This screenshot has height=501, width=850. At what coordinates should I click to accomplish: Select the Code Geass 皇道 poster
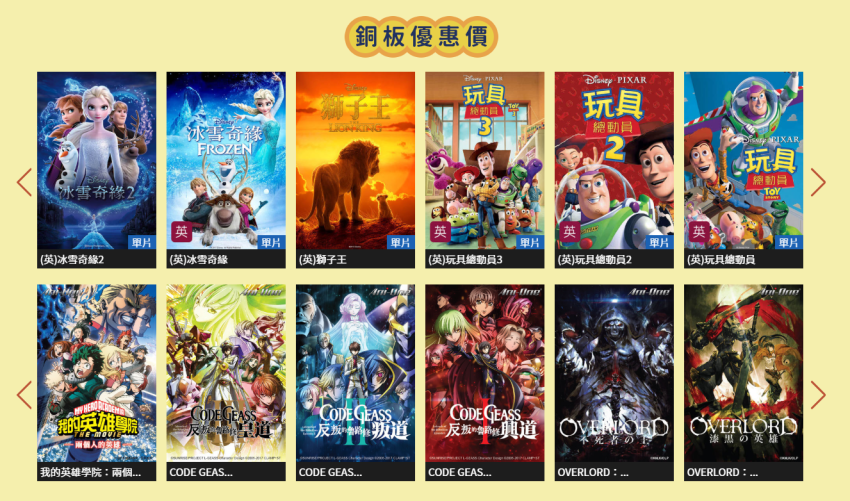[x=226, y=373]
